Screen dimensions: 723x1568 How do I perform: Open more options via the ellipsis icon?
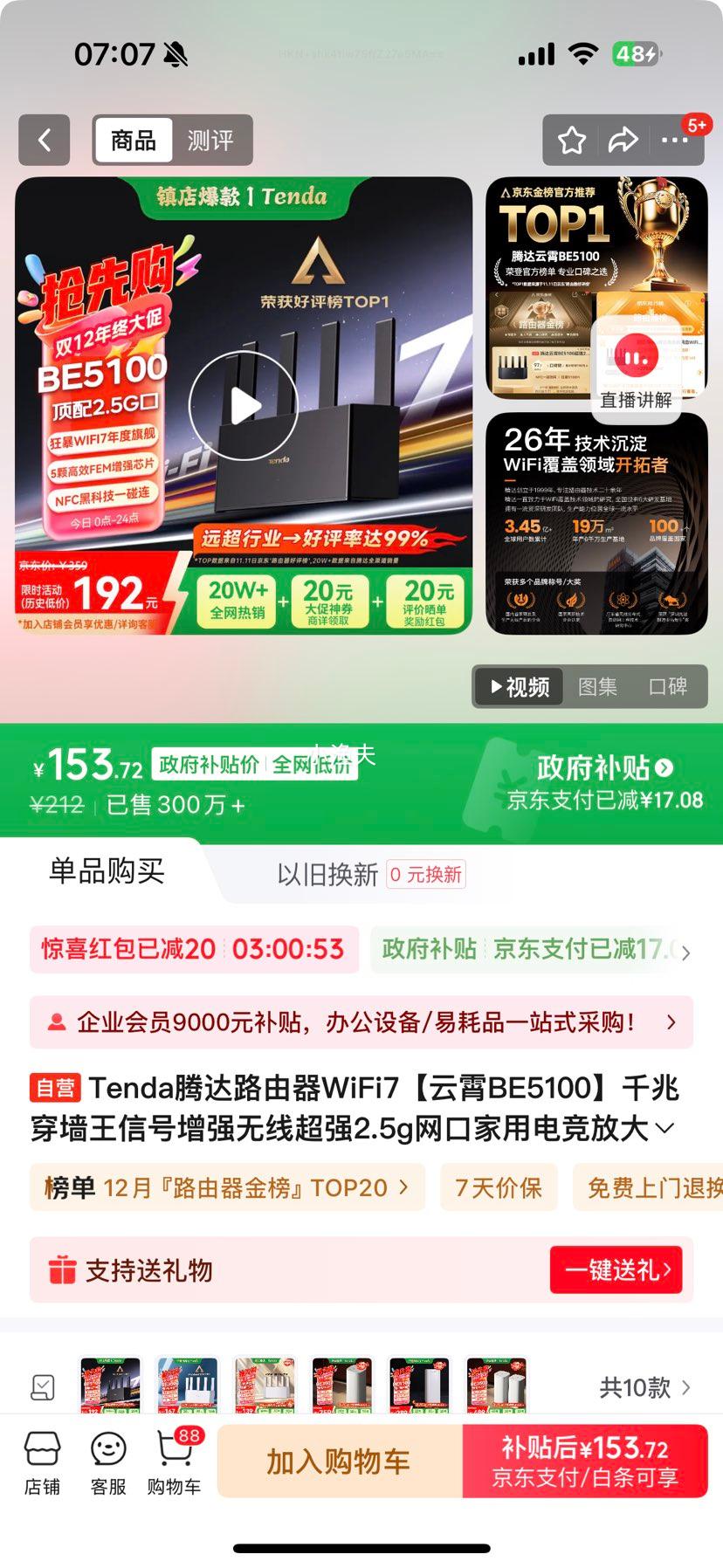[677, 139]
